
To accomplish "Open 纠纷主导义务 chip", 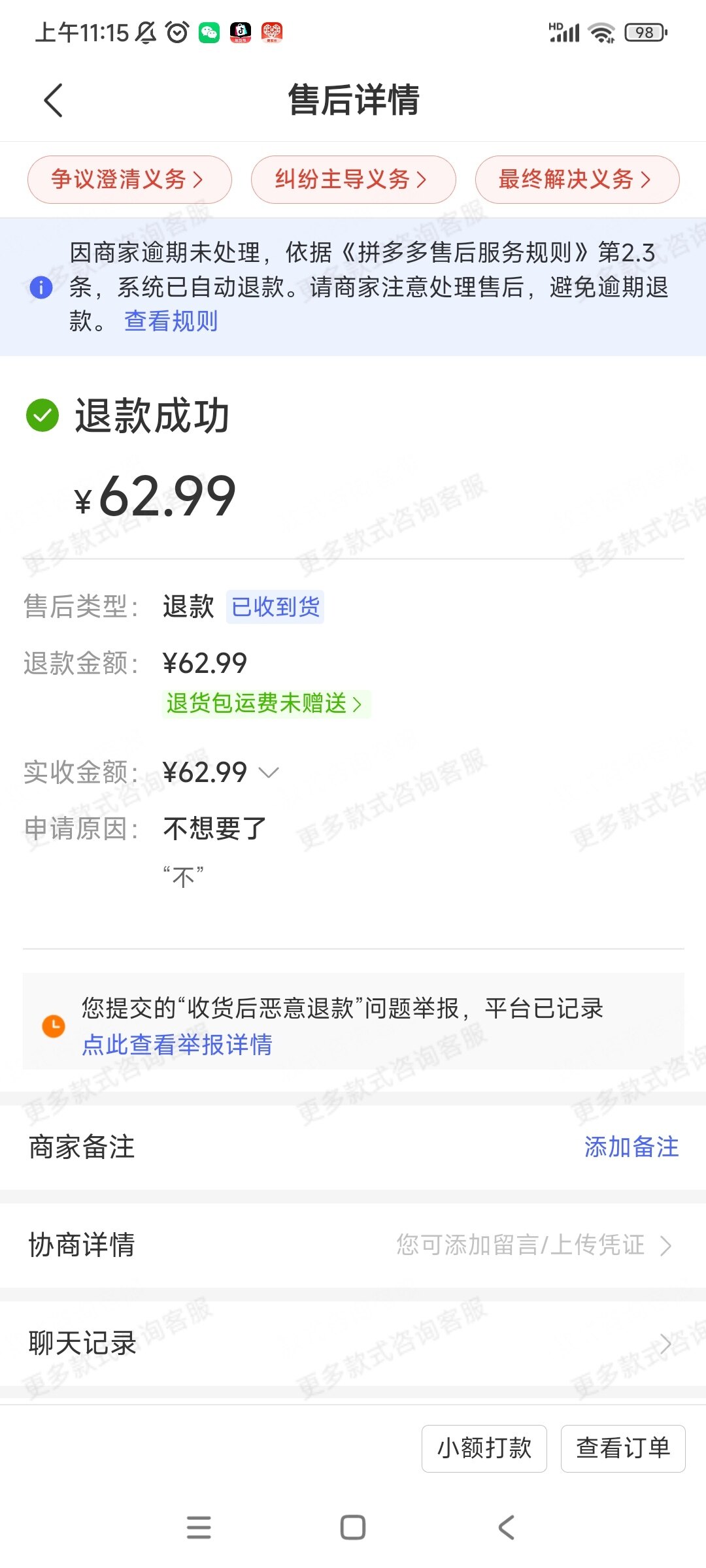I will point(353,179).
